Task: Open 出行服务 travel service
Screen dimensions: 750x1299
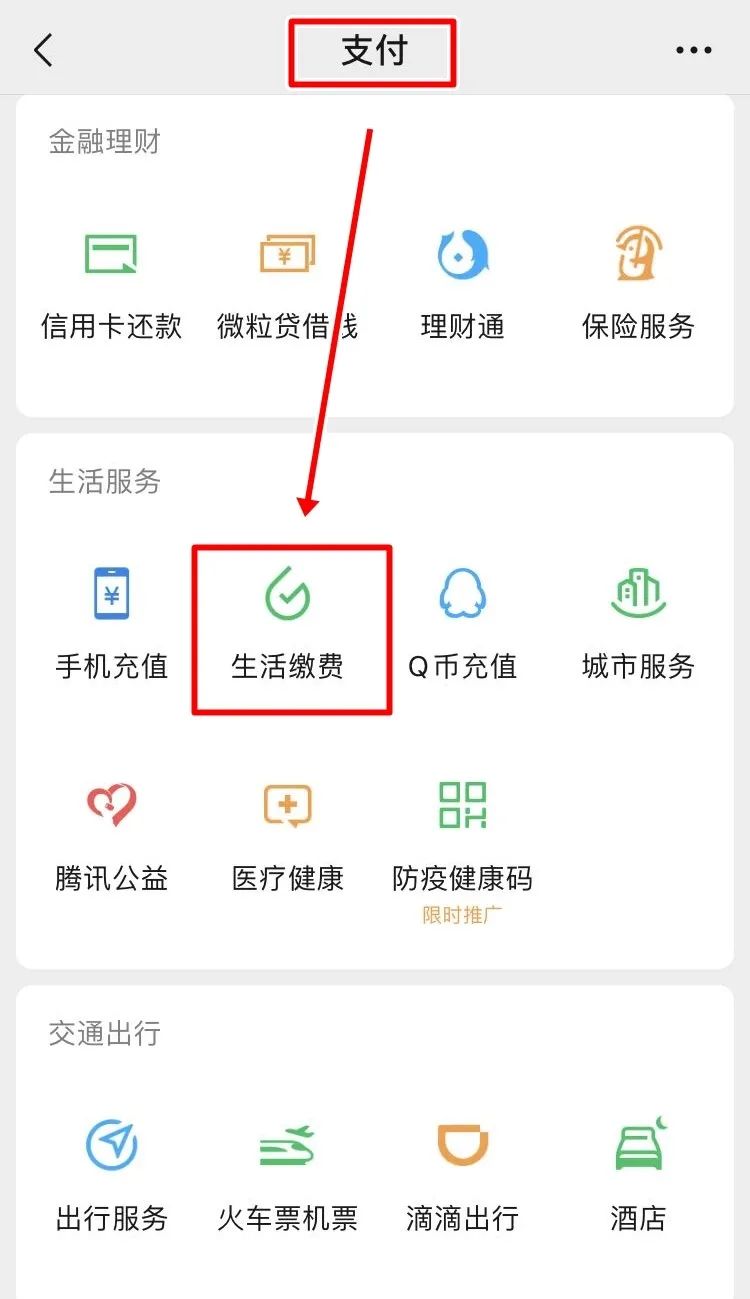Action: click(x=111, y=1175)
